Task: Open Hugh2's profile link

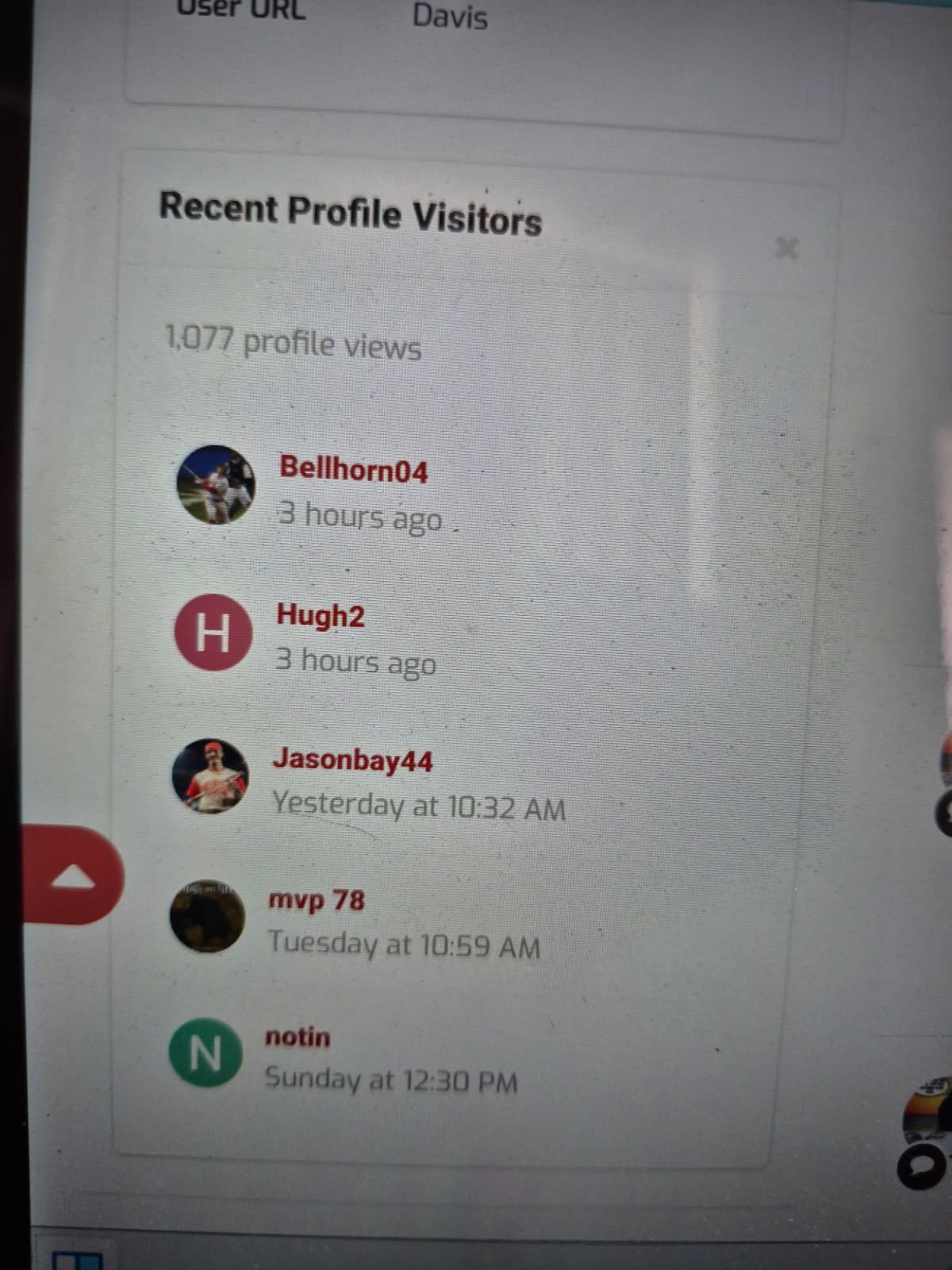Action: click(320, 615)
